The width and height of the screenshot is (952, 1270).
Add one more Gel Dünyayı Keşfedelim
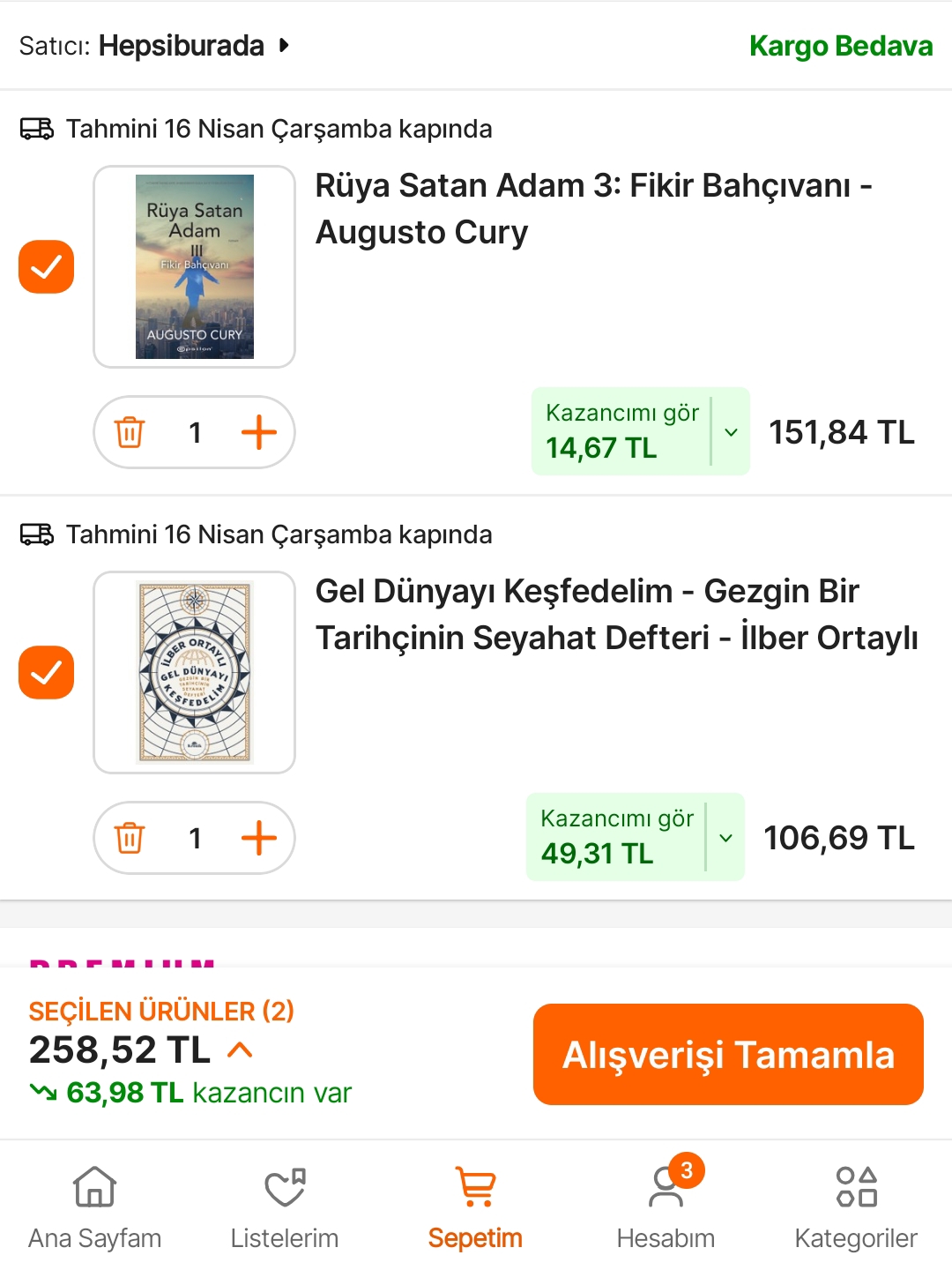[x=259, y=838]
